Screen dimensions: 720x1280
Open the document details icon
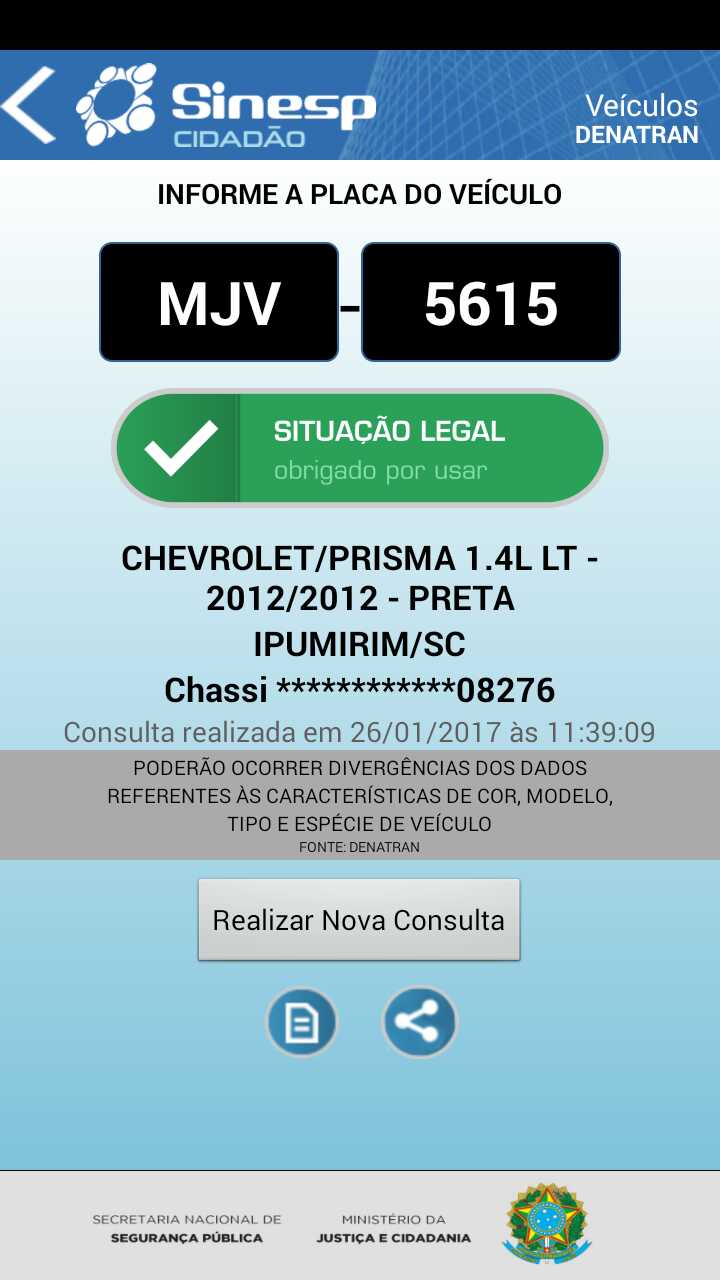(302, 1022)
